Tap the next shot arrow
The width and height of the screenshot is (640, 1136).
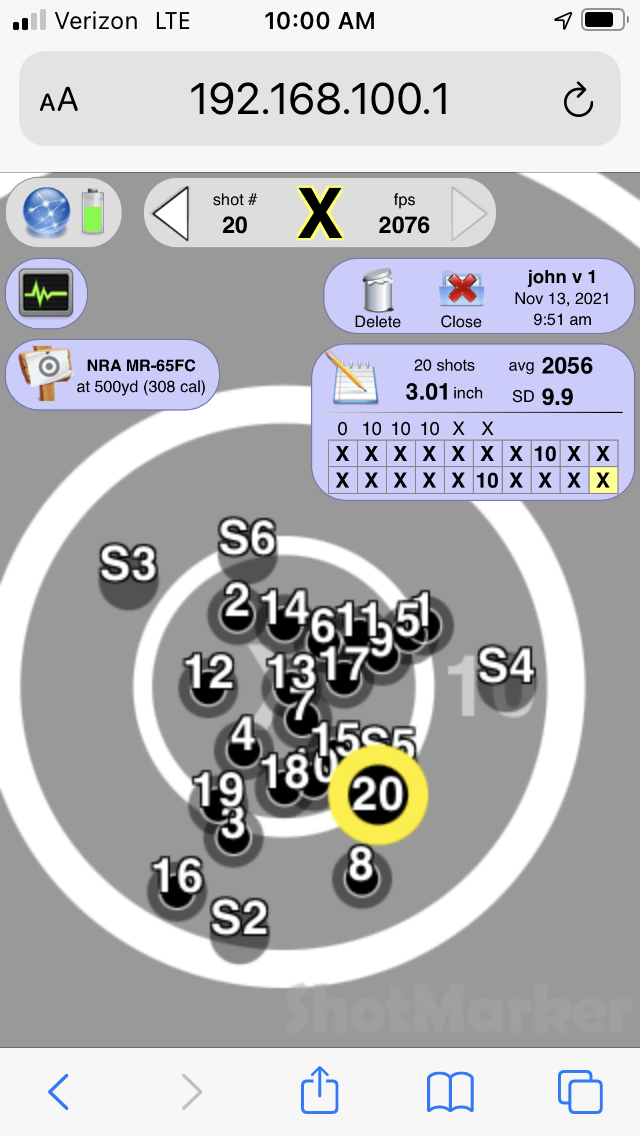point(468,213)
